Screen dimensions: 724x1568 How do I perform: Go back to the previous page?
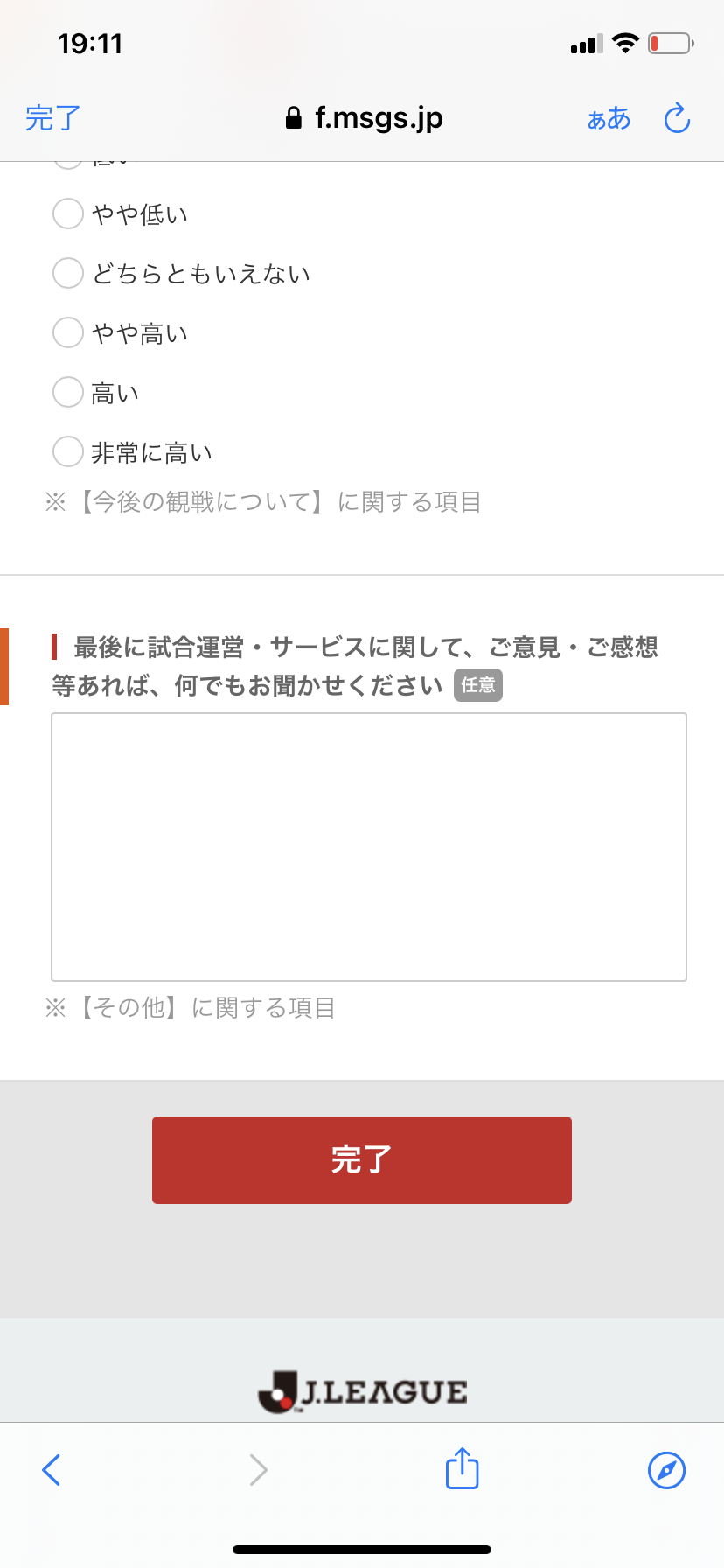pyautogui.click(x=52, y=1470)
